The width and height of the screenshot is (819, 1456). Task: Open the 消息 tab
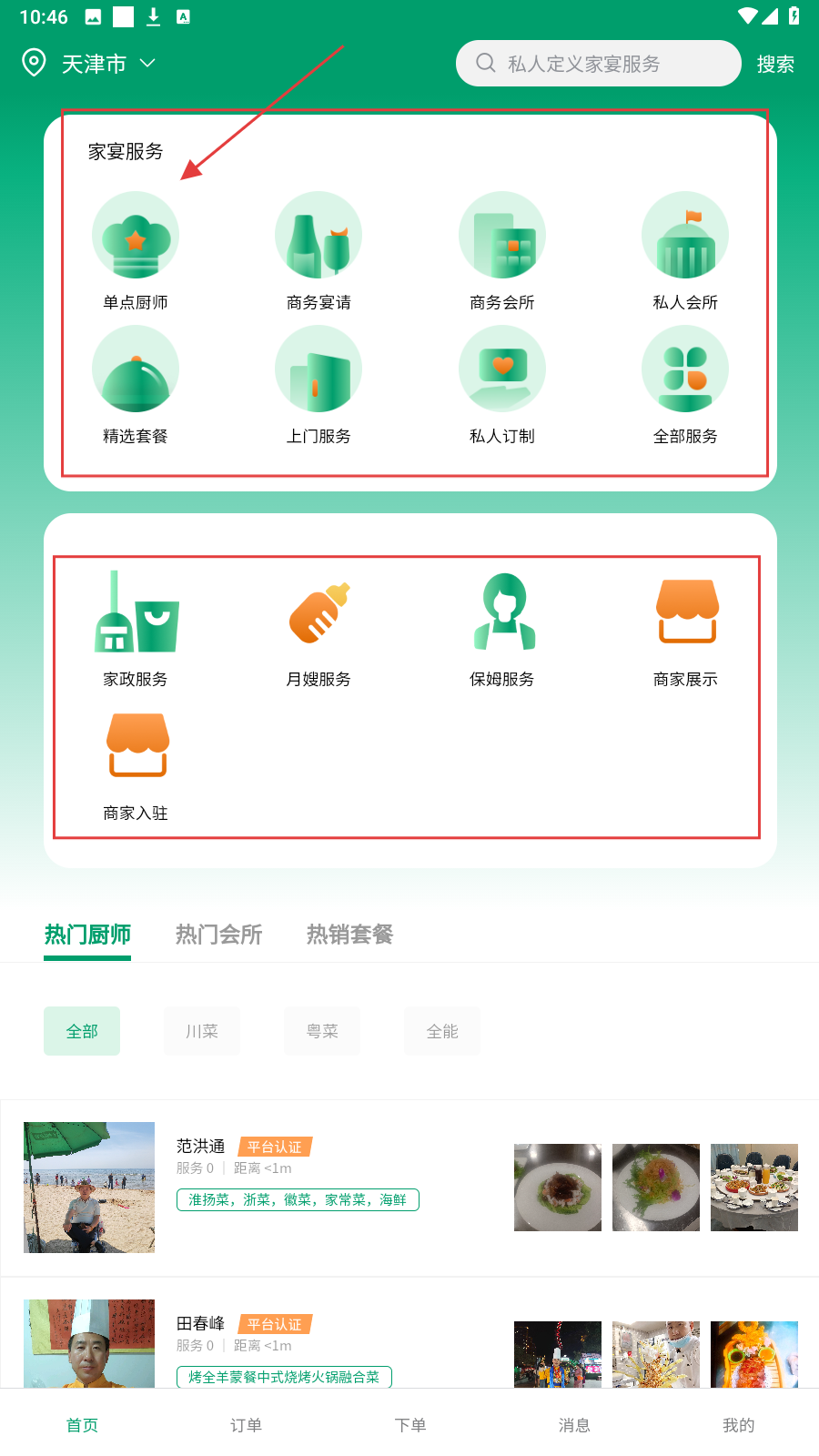tap(574, 1424)
